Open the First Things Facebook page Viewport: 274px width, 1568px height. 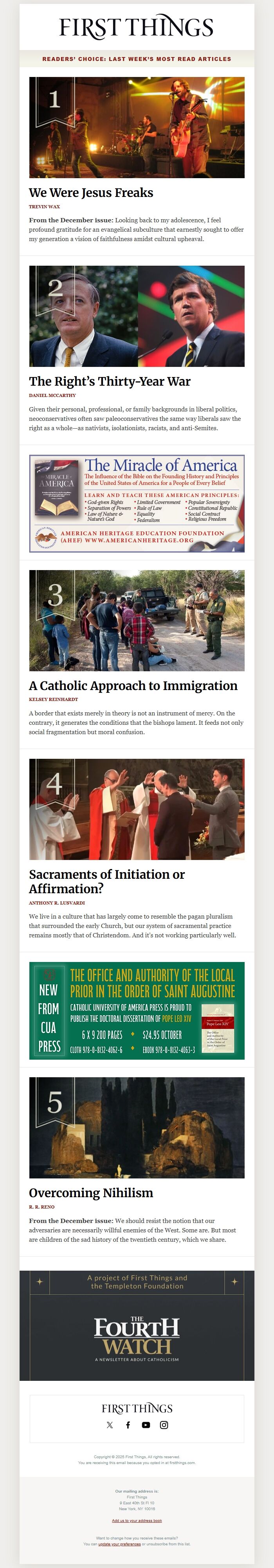point(128,1425)
